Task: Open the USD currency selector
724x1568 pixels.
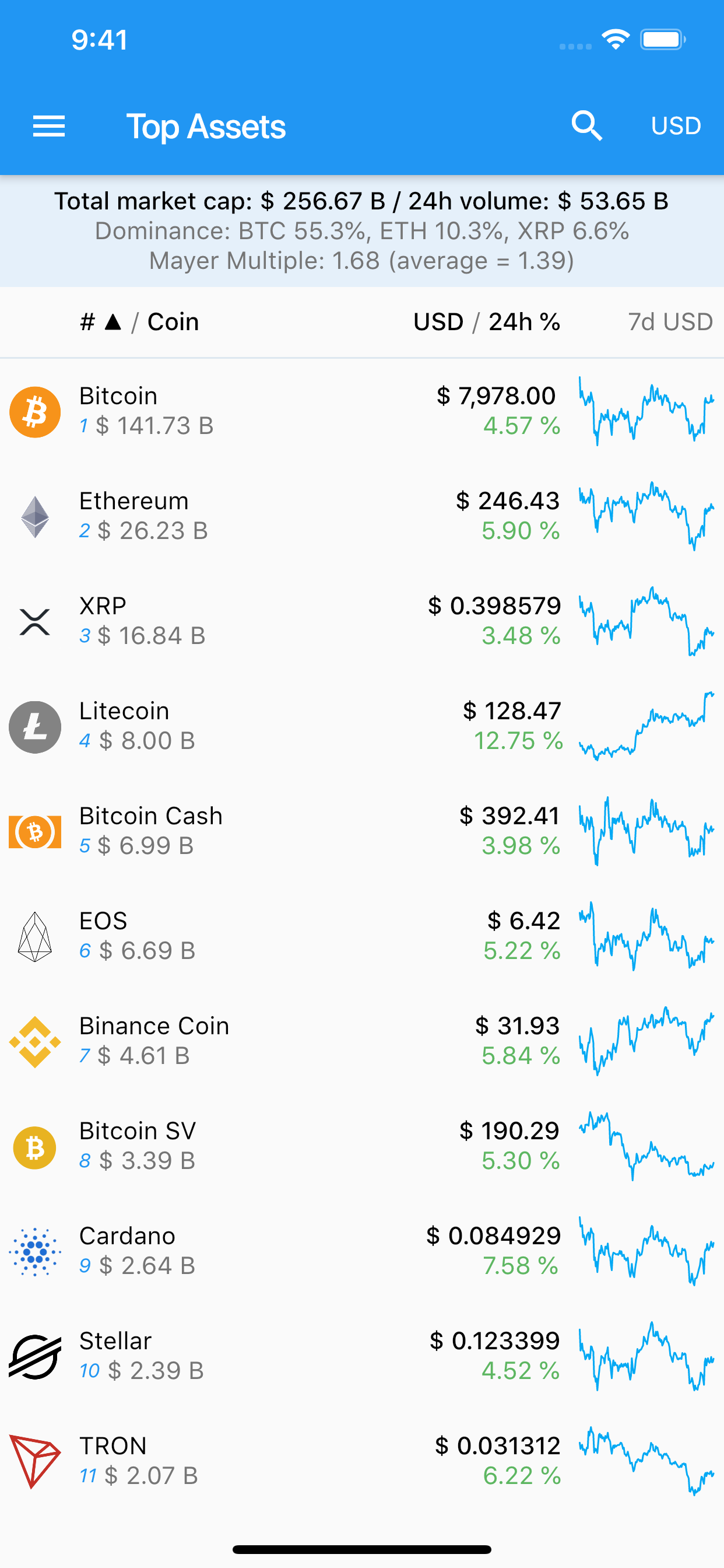Action: (x=676, y=126)
